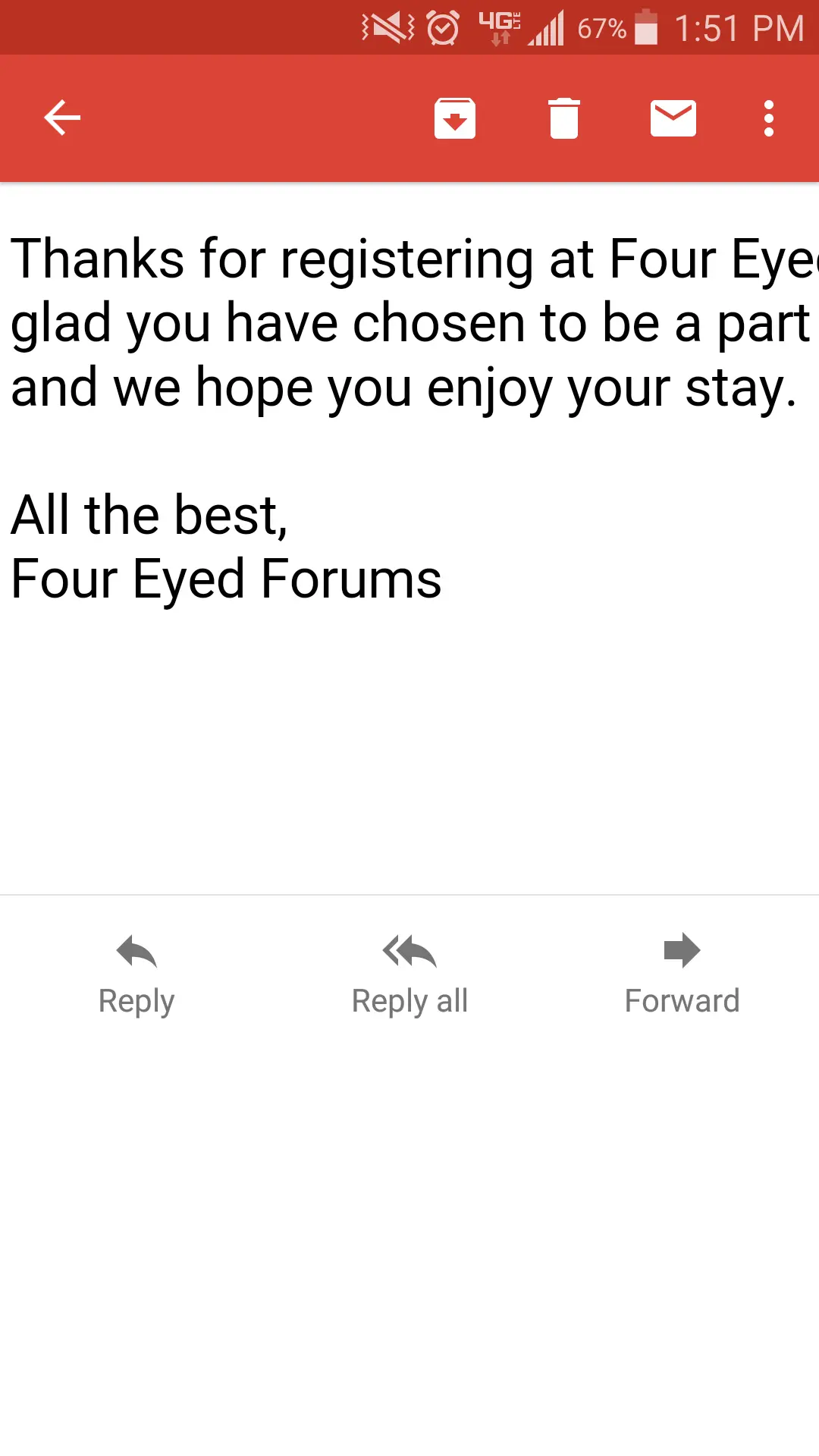This screenshot has height=1456, width=819.
Task: Choose Reply all
Action: [x=409, y=975]
